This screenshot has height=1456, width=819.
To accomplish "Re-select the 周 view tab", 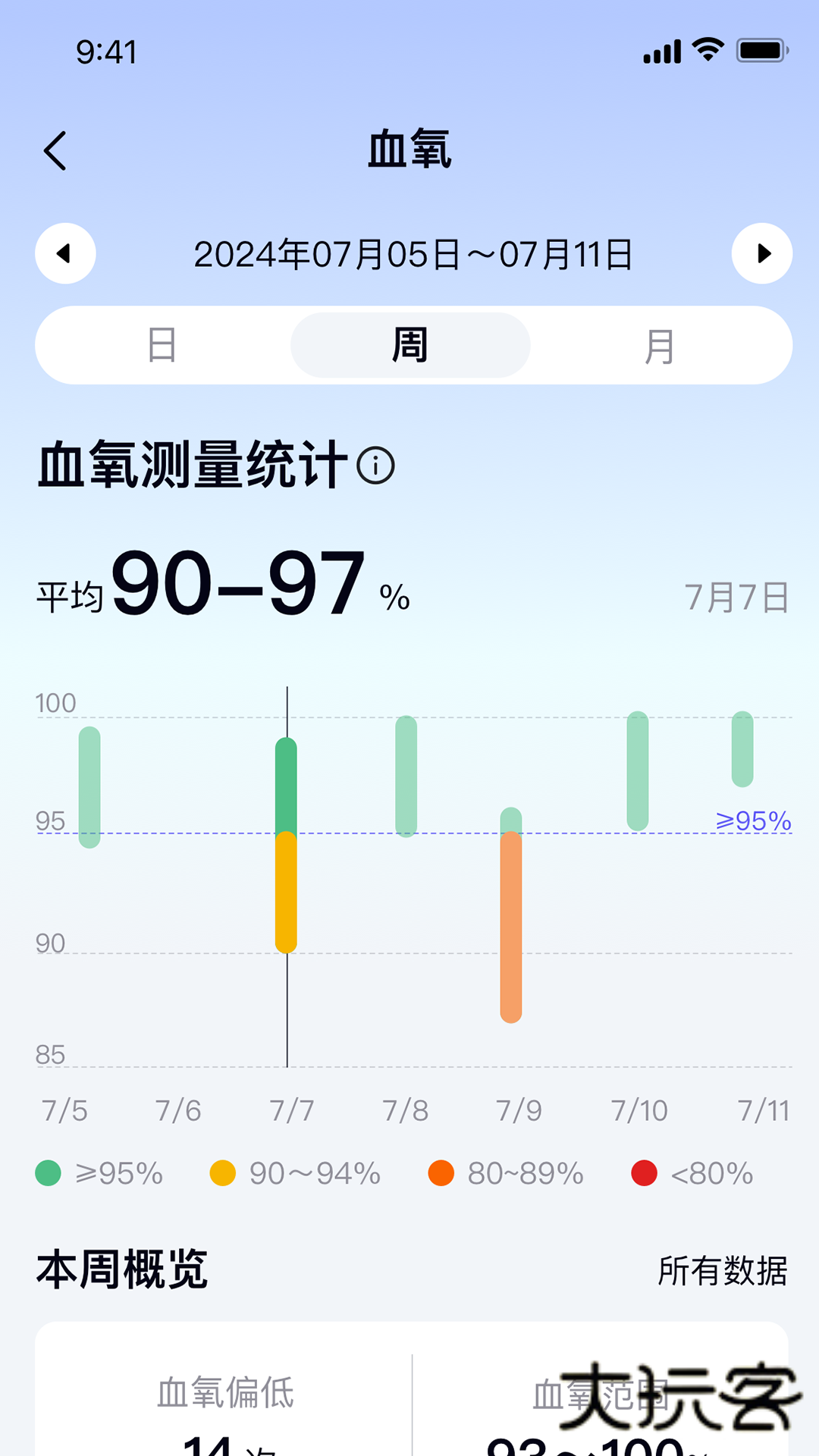I will 409,345.
